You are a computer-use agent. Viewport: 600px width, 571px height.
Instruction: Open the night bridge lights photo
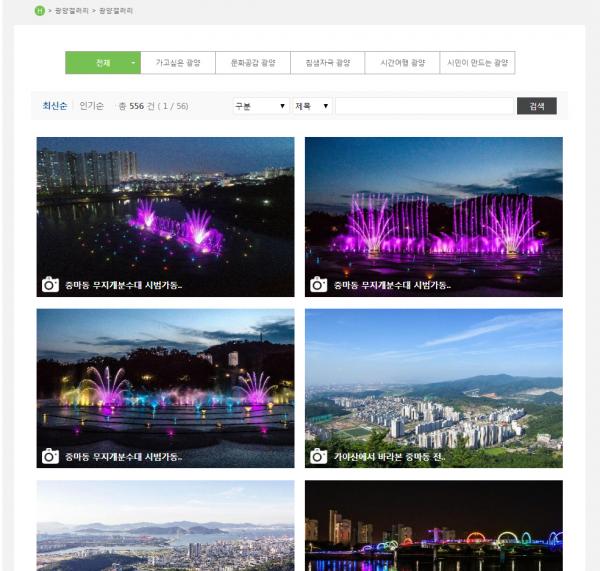[433, 525]
